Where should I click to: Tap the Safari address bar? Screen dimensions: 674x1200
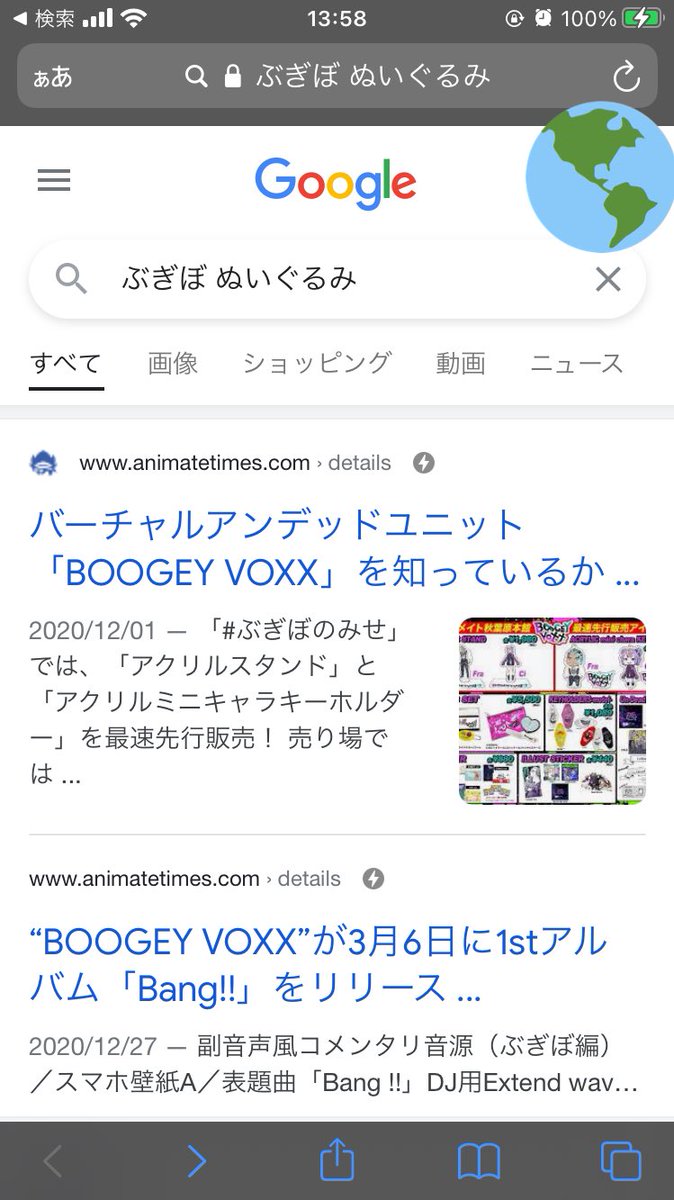click(x=338, y=77)
